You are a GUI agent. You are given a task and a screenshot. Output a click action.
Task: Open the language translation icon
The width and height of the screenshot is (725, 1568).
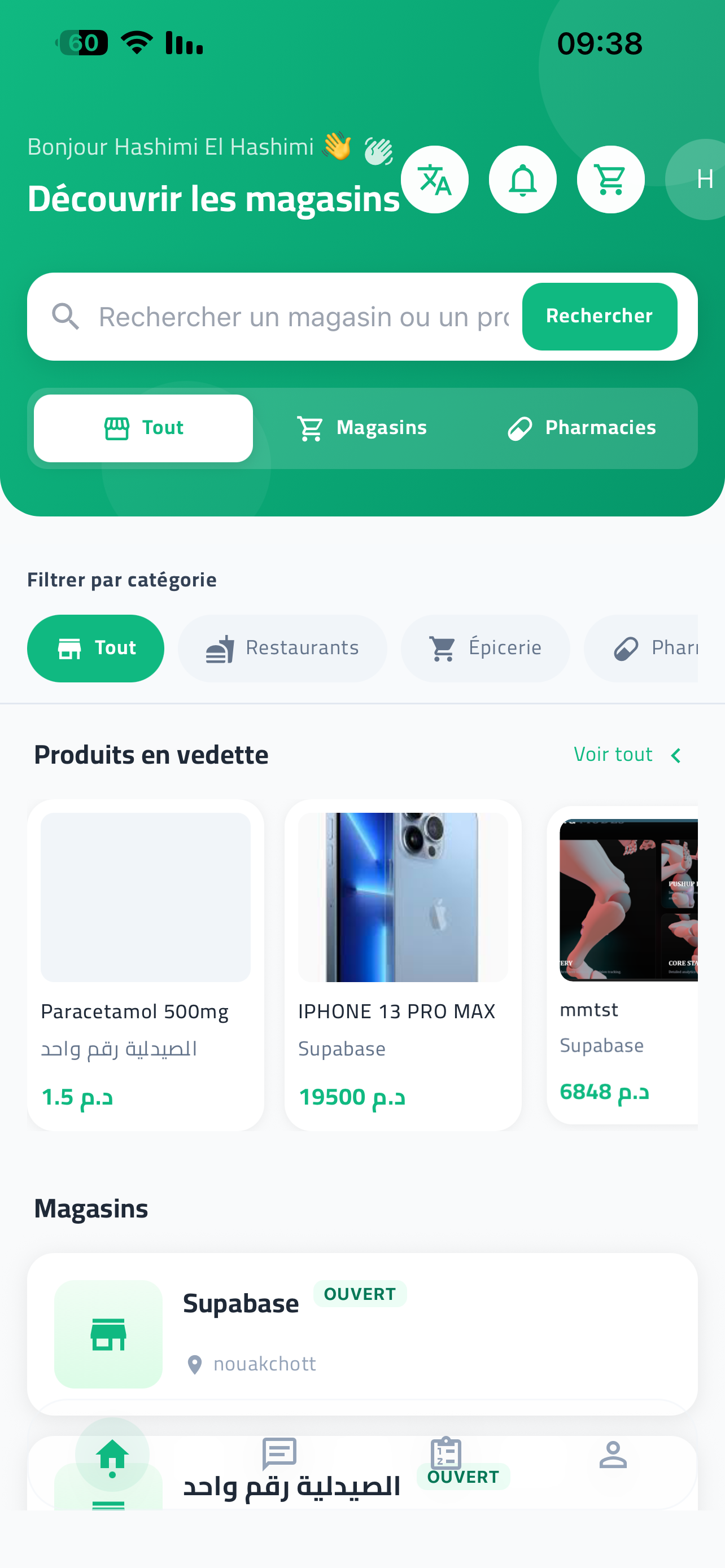434,179
